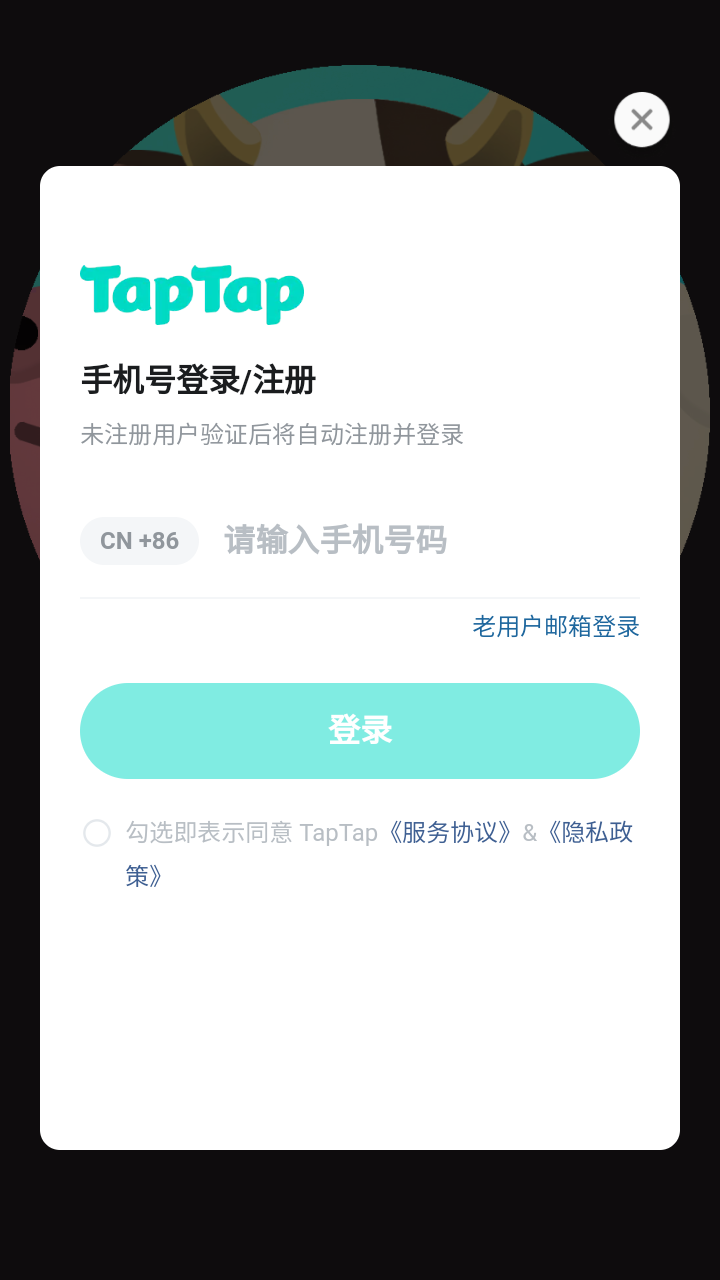Open the 《服务协议》 service agreement

[452, 833]
